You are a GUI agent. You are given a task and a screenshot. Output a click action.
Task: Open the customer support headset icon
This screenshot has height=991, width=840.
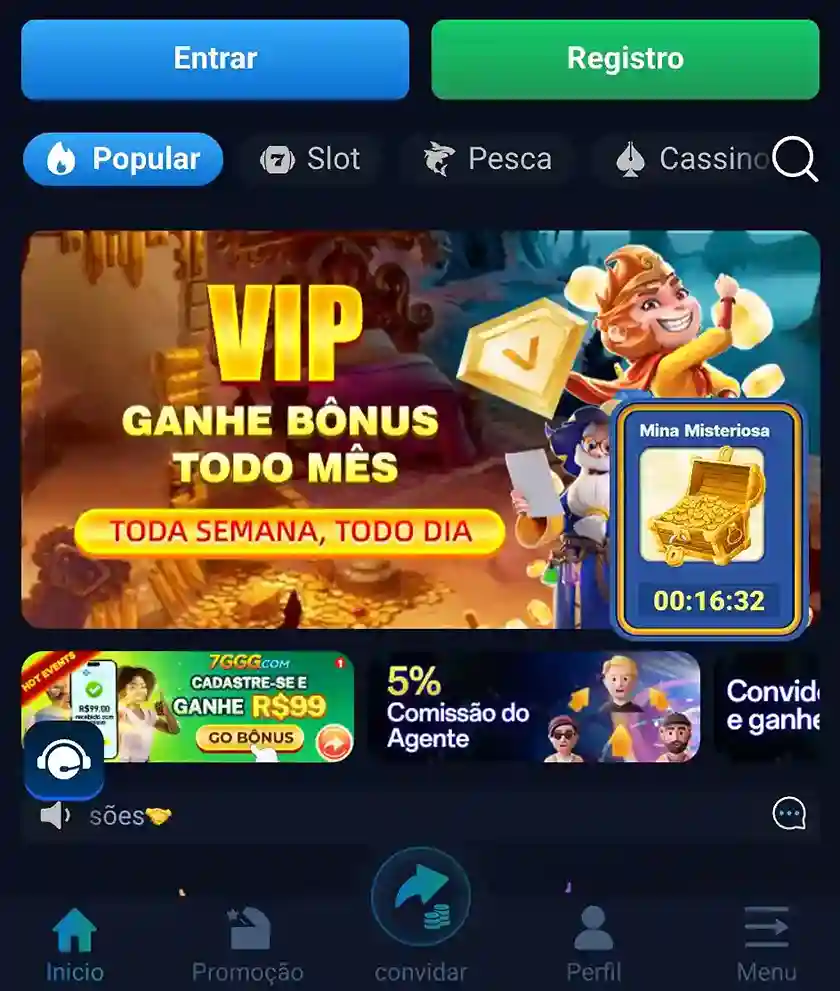pos(63,762)
